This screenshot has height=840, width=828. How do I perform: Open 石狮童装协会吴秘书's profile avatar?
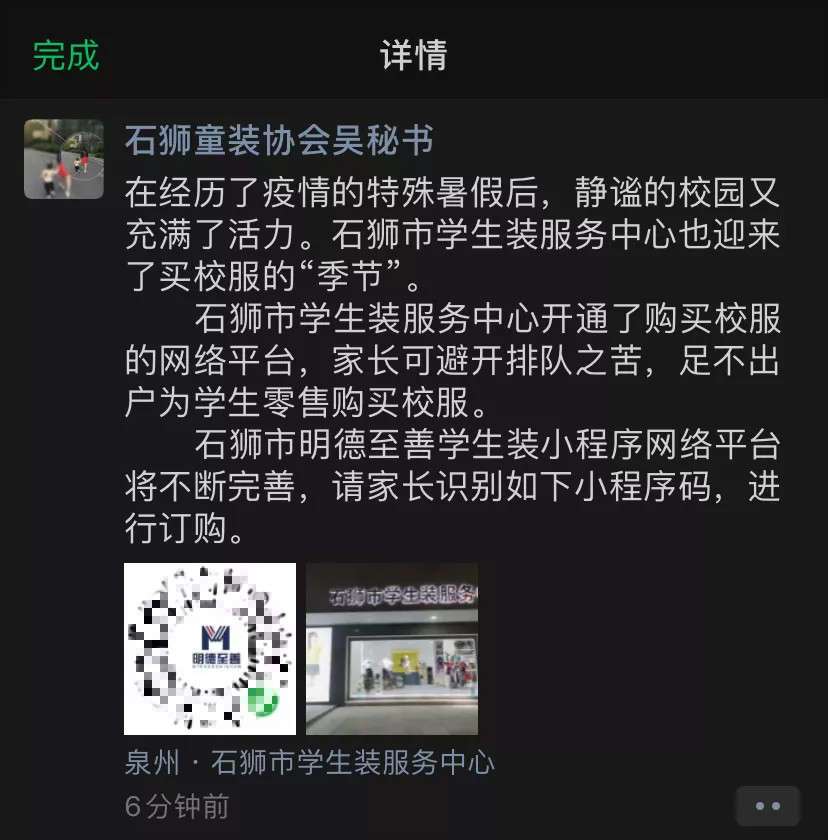64,159
